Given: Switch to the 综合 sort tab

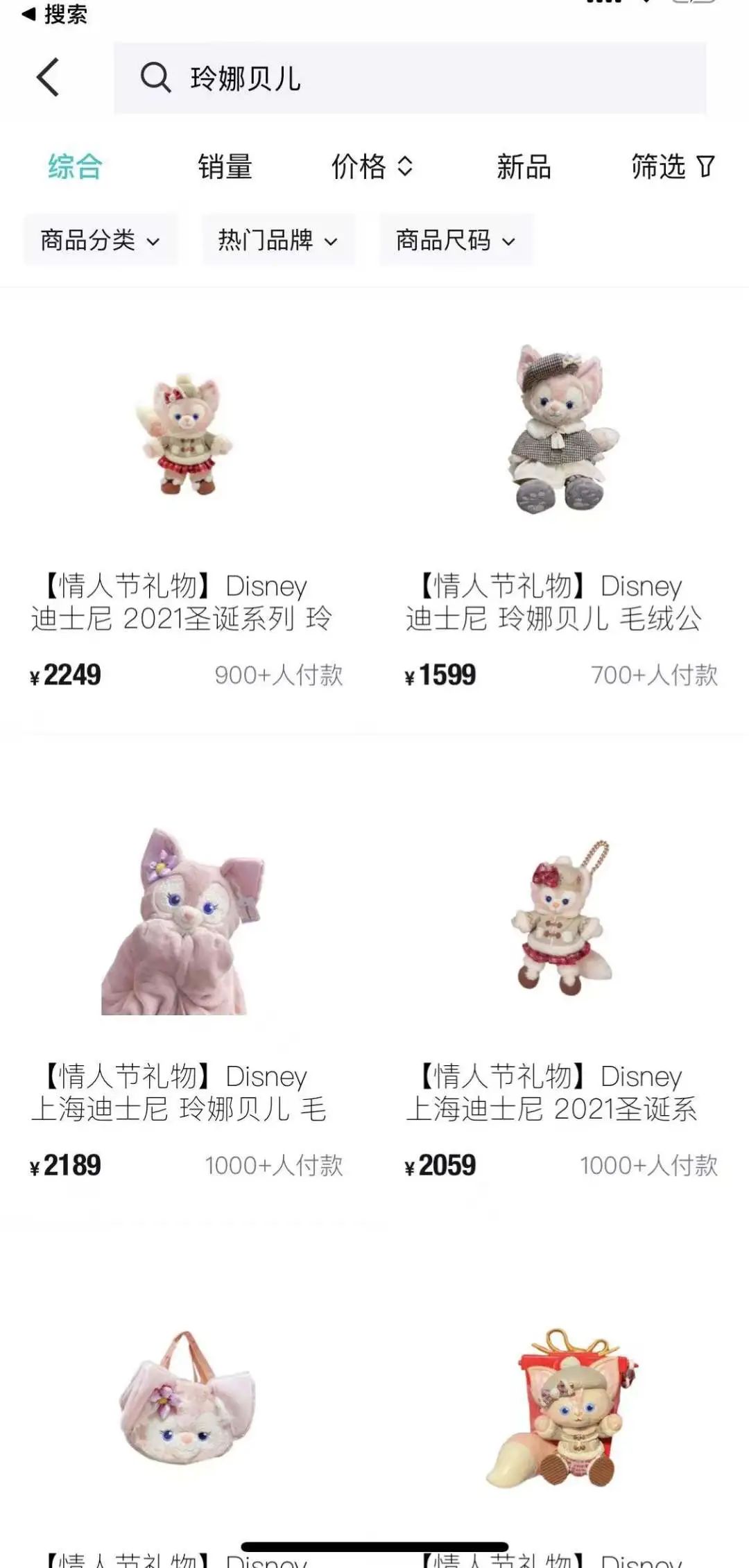Looking at the screenshot, I should 75,167.
